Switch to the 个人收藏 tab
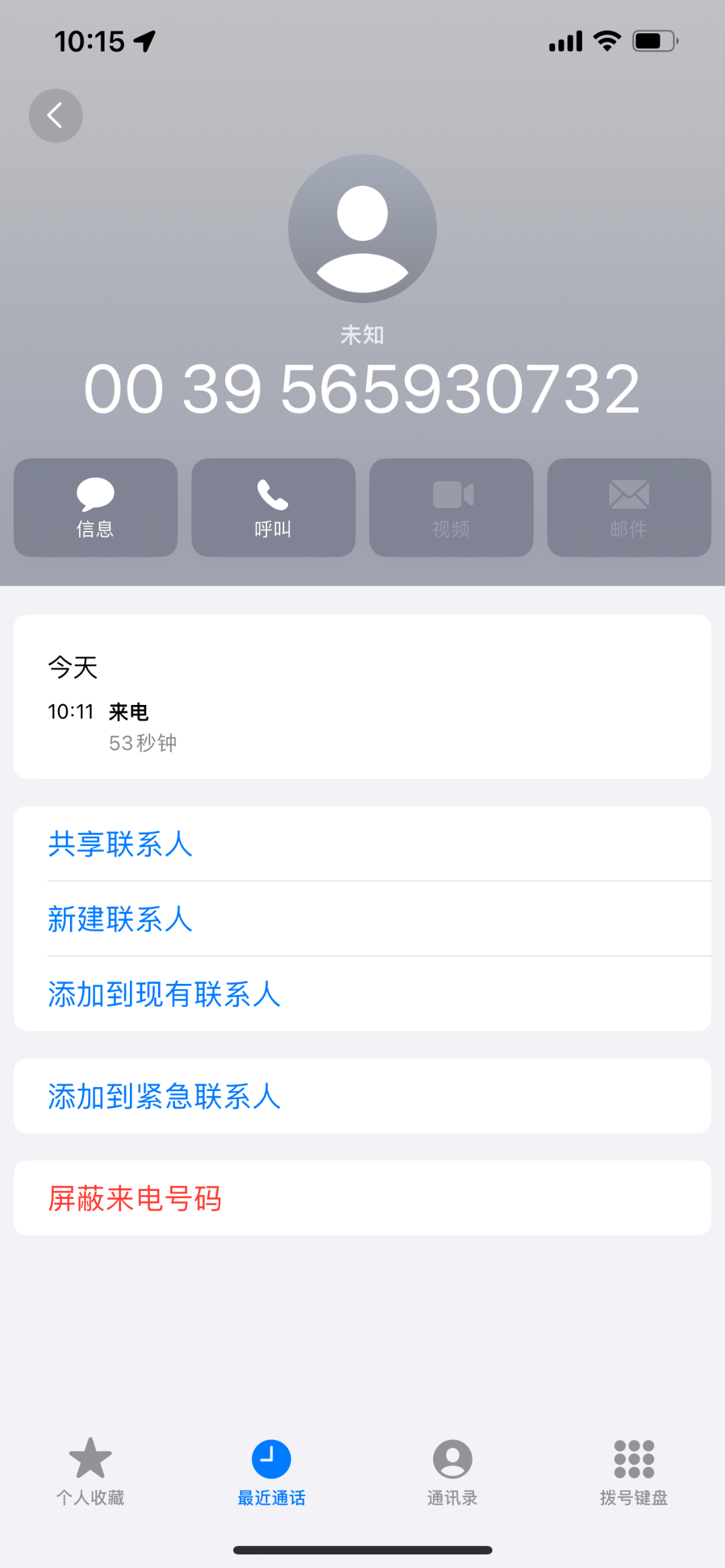725x1568 pixels. [90, 1469]
